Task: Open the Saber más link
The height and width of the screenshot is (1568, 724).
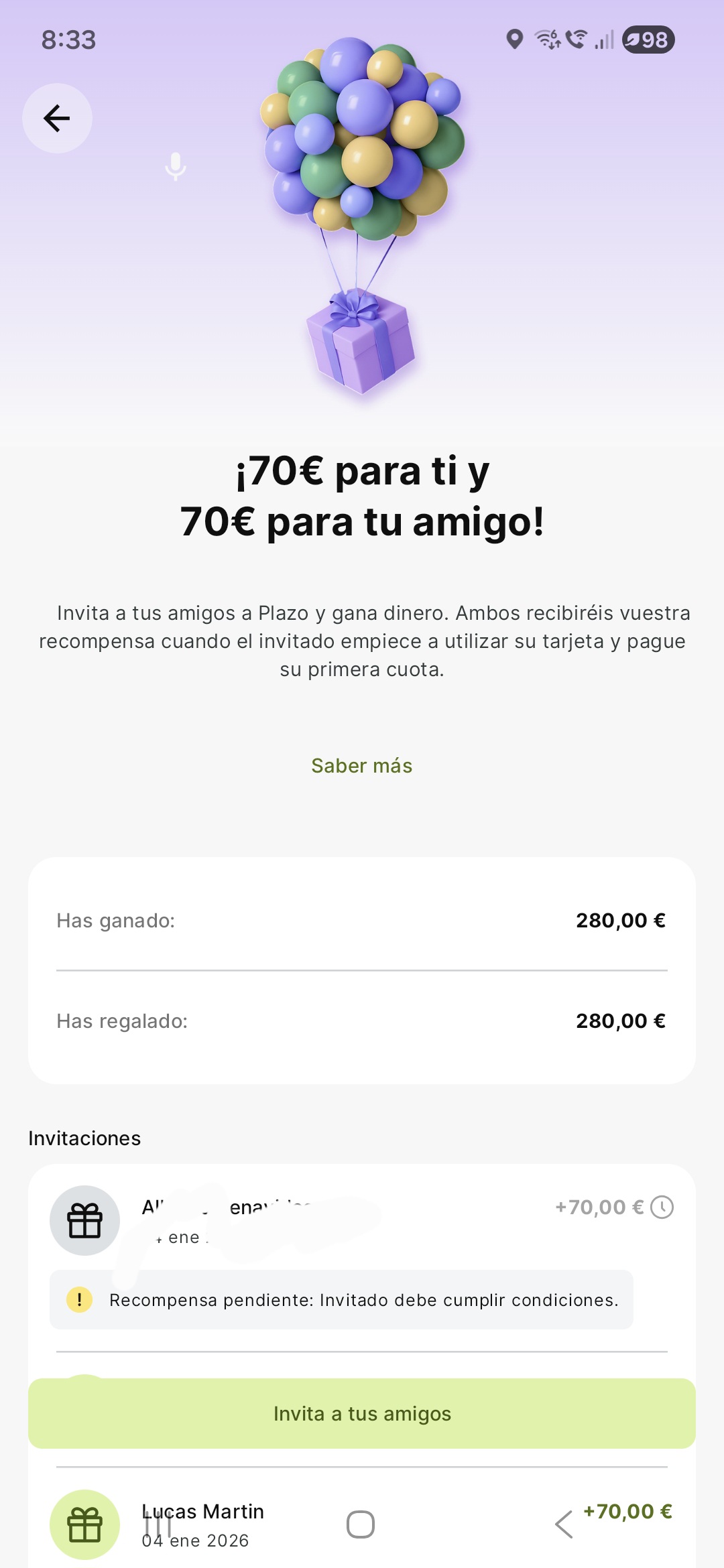Action: coord(361,766)
